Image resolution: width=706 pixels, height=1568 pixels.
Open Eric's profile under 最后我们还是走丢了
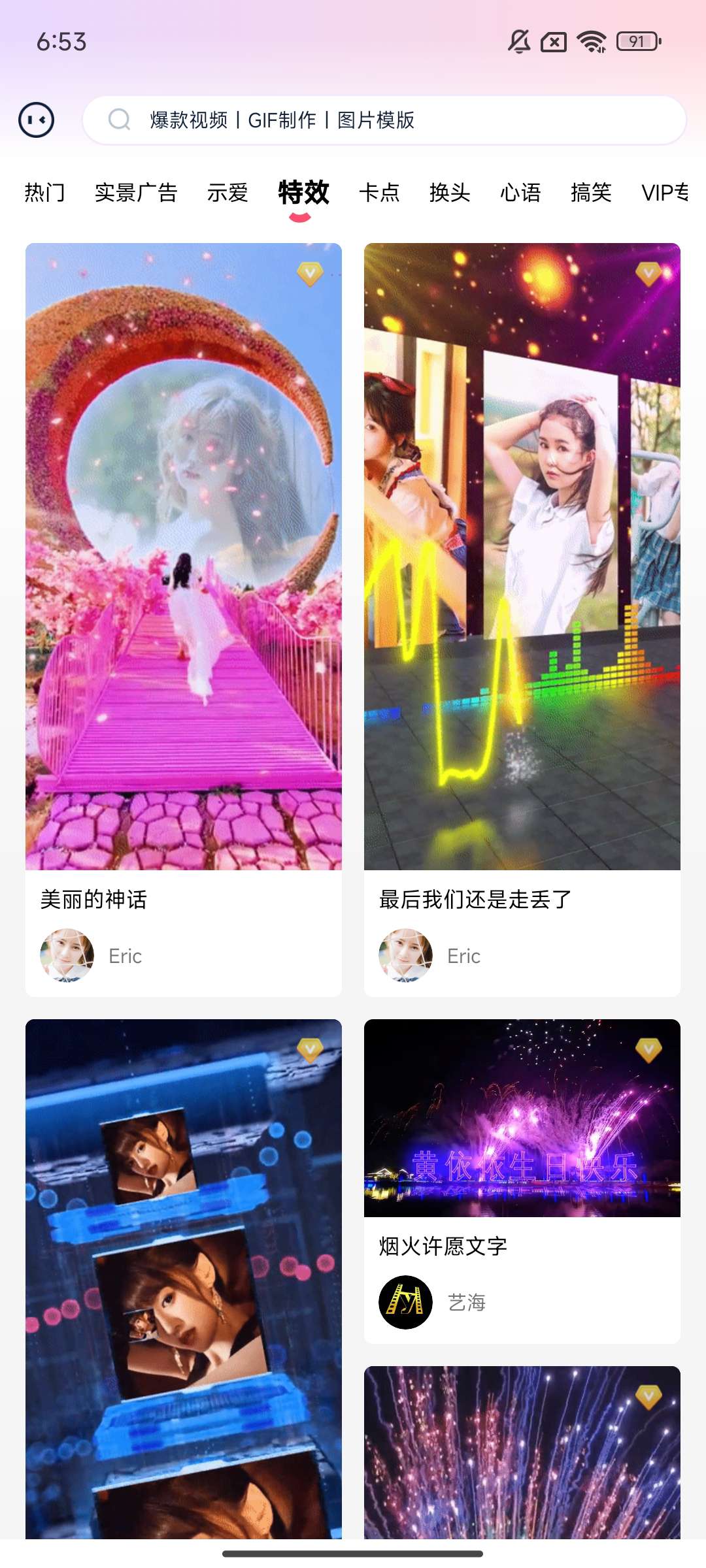[x=406, y=956]
